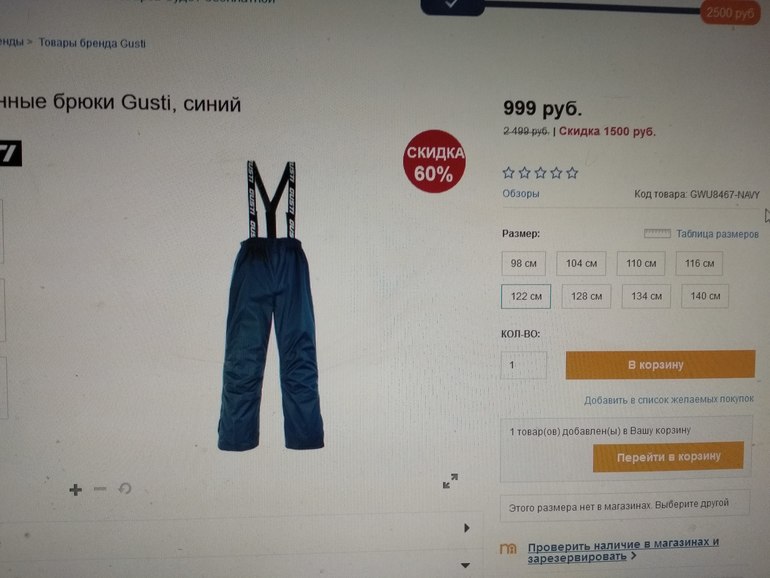Reset the product image zoom
Screen dimensions: 770x578
tap(124, 489)
